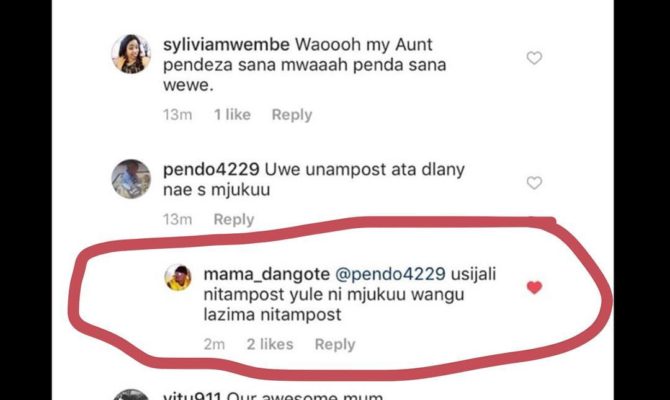This screenshot has width=670, height=400.
Task: Like syliviamwembe's comment
Action: click(x=534, y=58)
